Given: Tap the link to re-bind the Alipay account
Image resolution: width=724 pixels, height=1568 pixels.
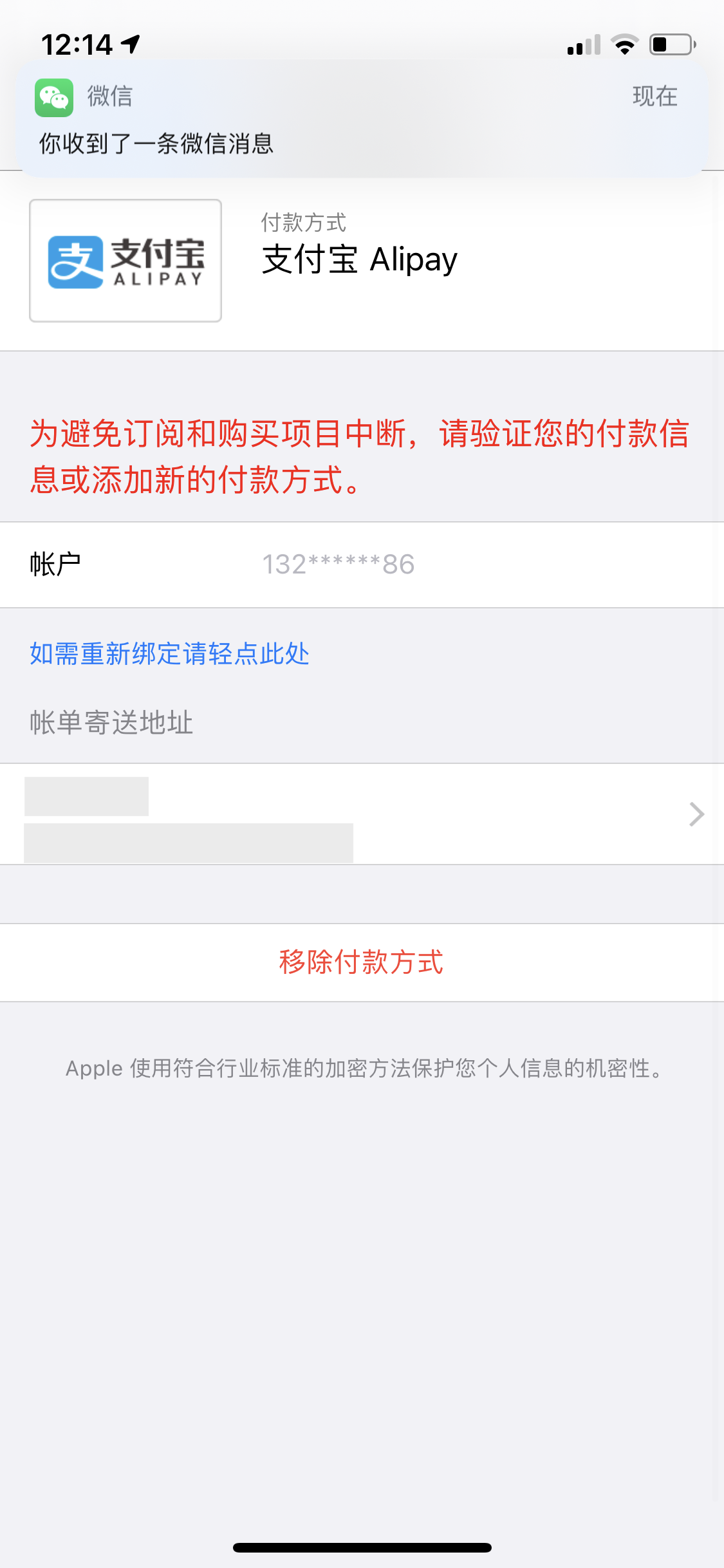Looking at the screenshot, I should pos(169,653).
